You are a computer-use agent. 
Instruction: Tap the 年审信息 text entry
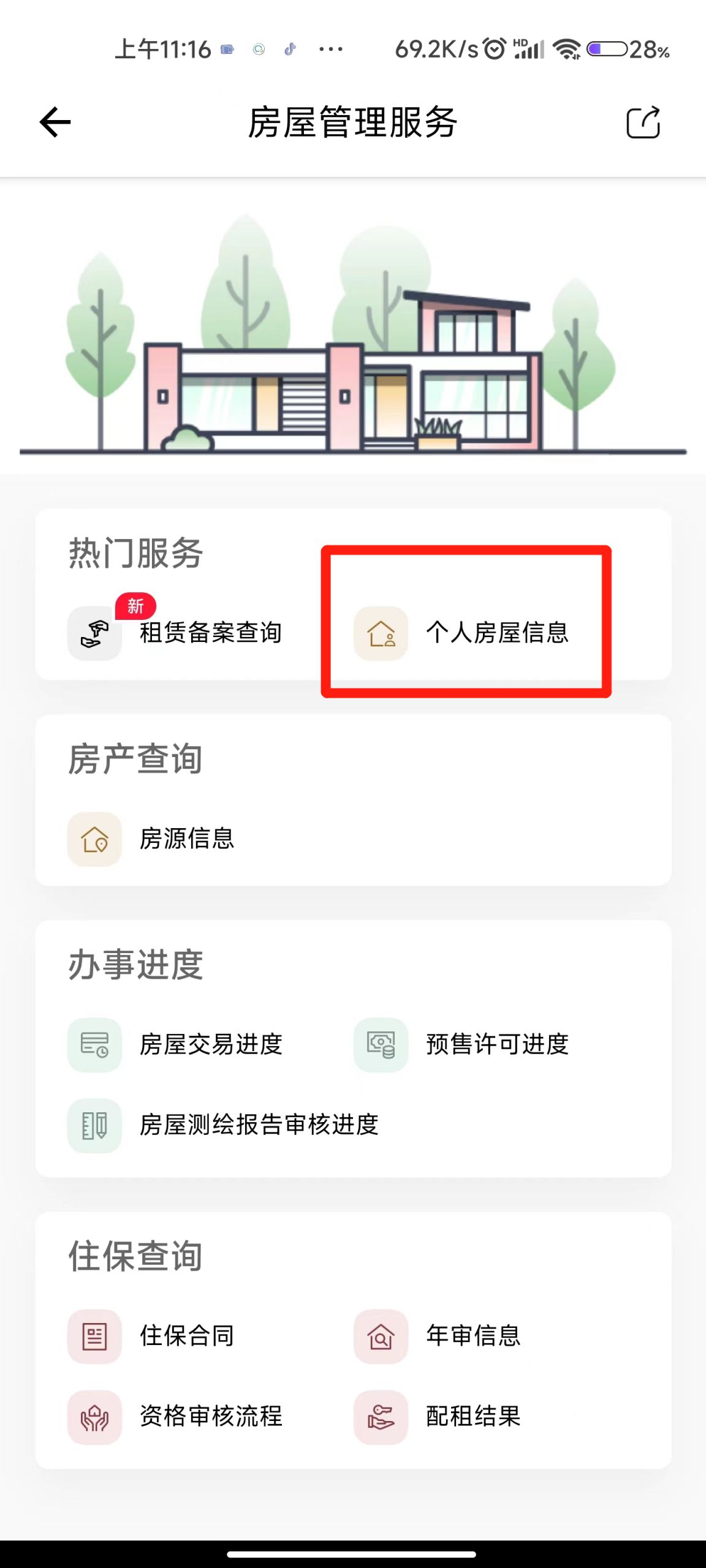point(472,1336)
